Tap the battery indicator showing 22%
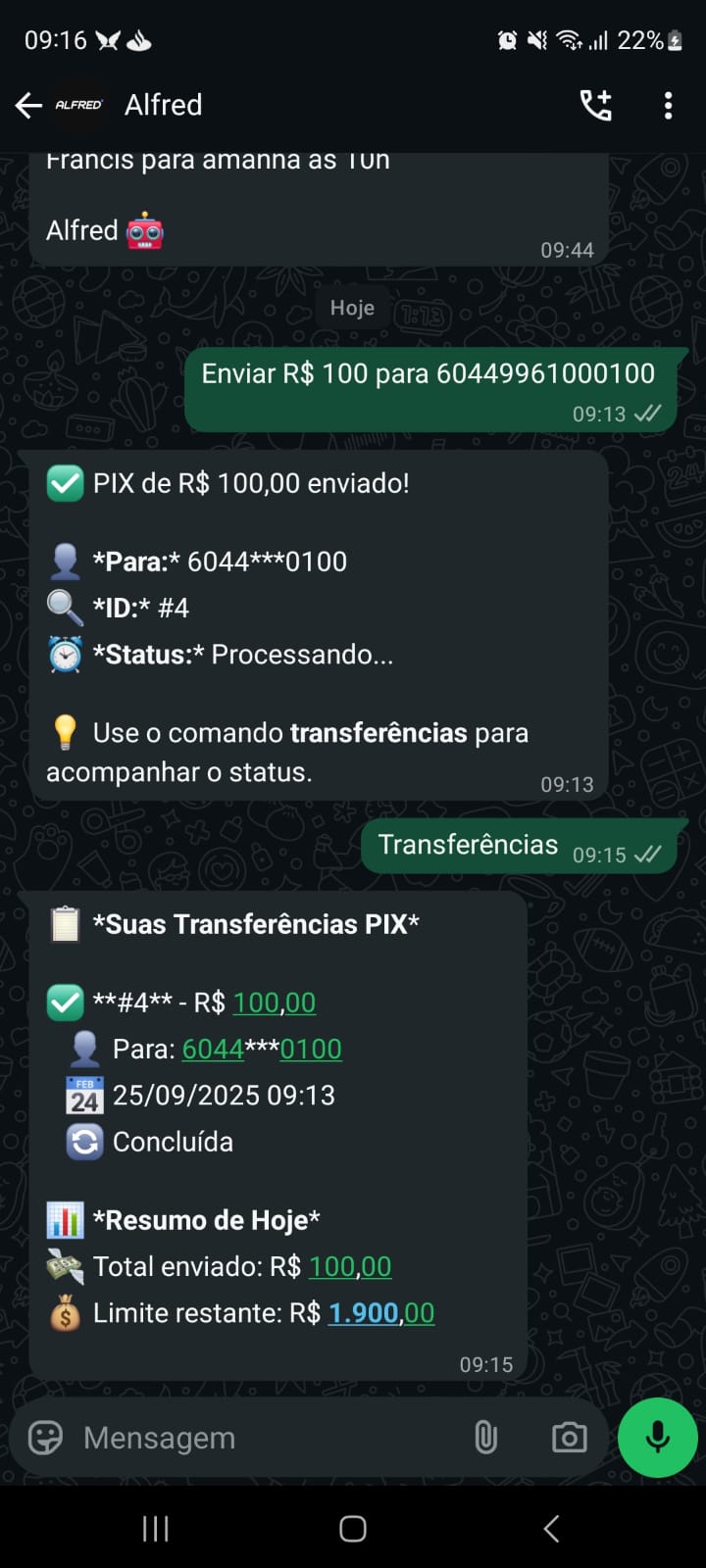Viewport: 706px width, 1568px height. click(x=647, y=40)
